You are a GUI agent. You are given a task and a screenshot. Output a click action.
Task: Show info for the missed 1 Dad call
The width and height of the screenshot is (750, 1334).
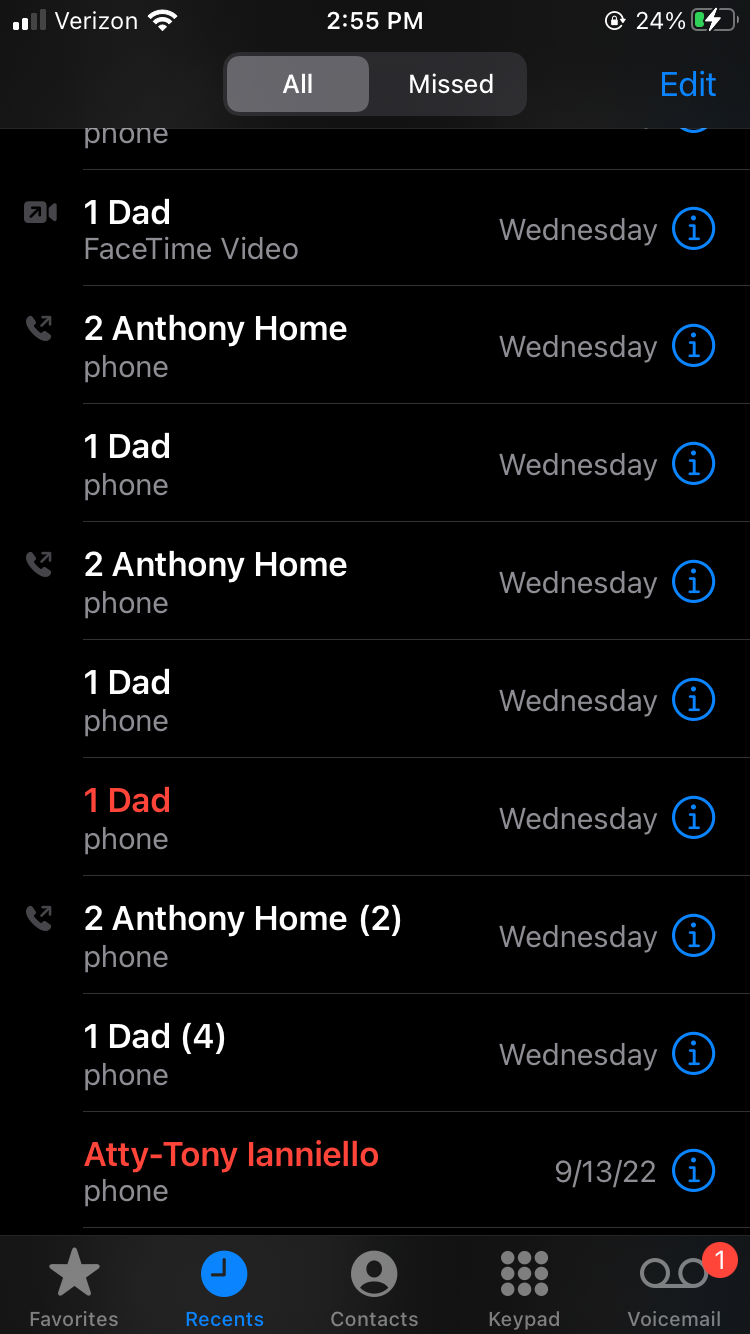[x=694, y=817]
